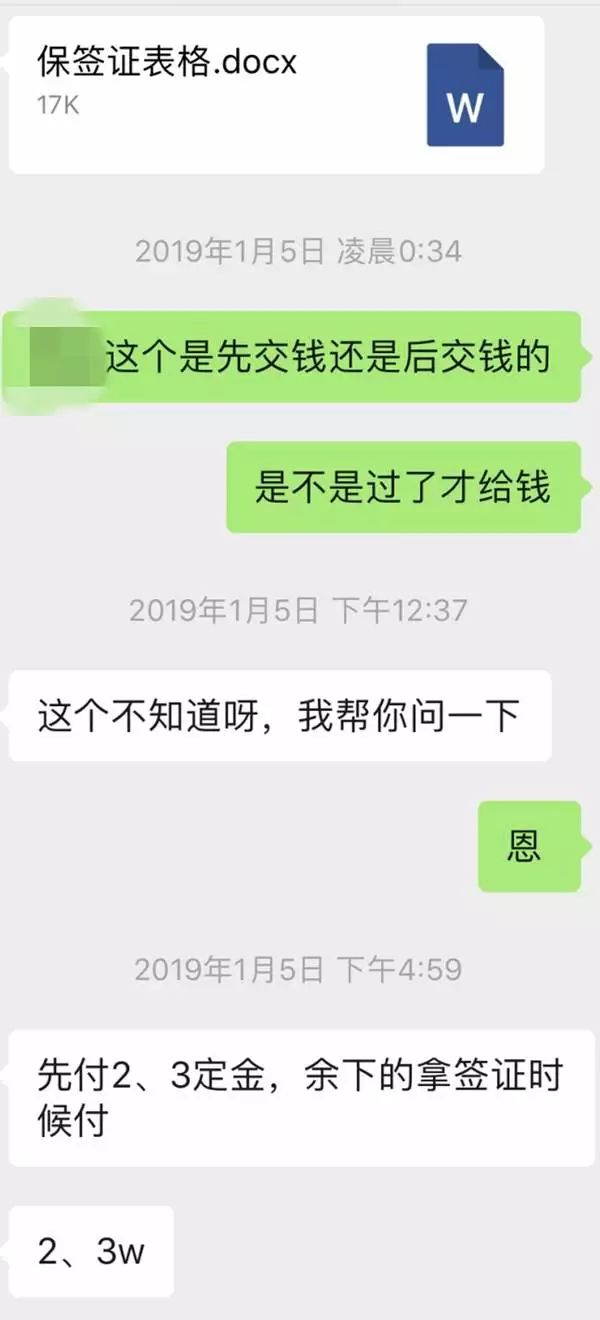Open the 保签证表格.docx file attachment
Viewport: 600px width, 1320px height.
click(275, 93)
